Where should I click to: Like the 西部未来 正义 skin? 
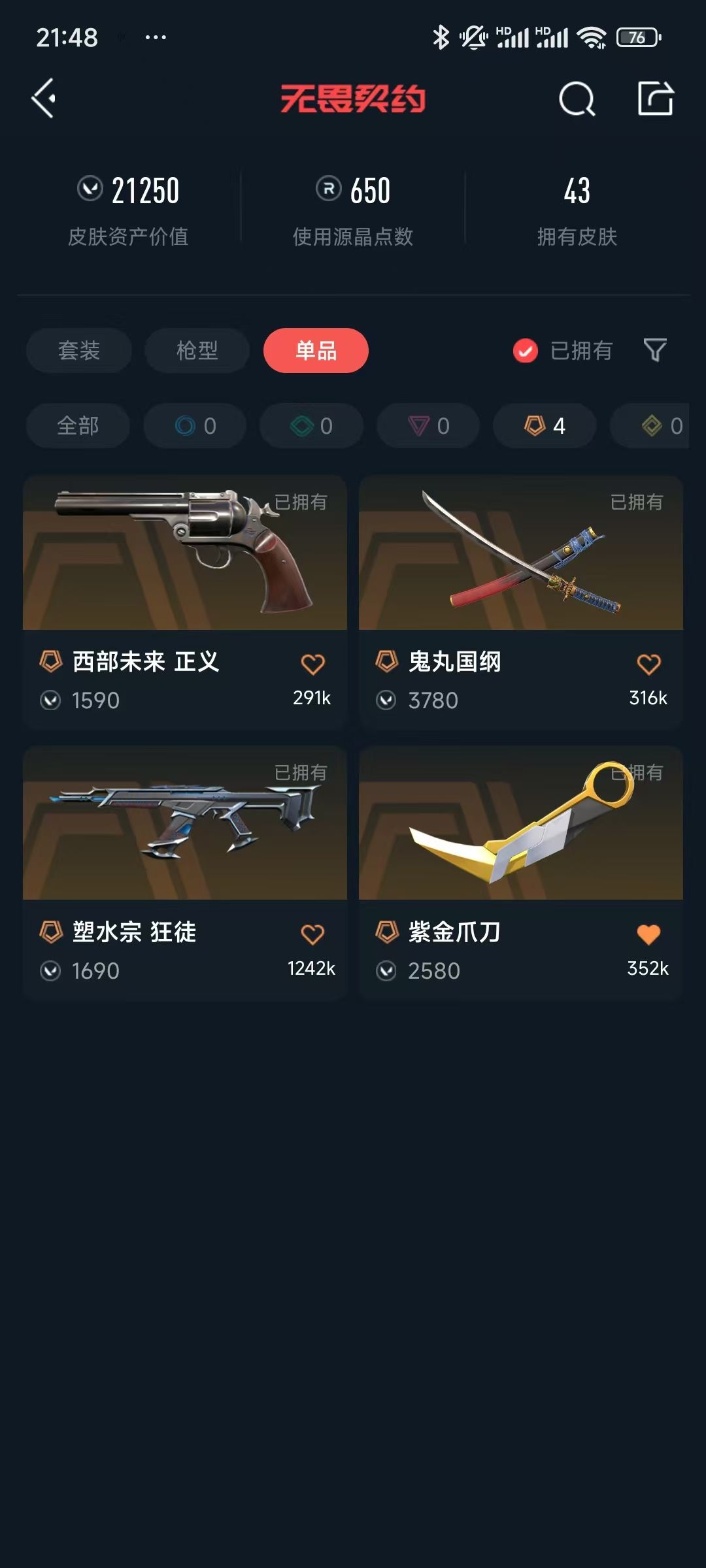tap(312, 664)
